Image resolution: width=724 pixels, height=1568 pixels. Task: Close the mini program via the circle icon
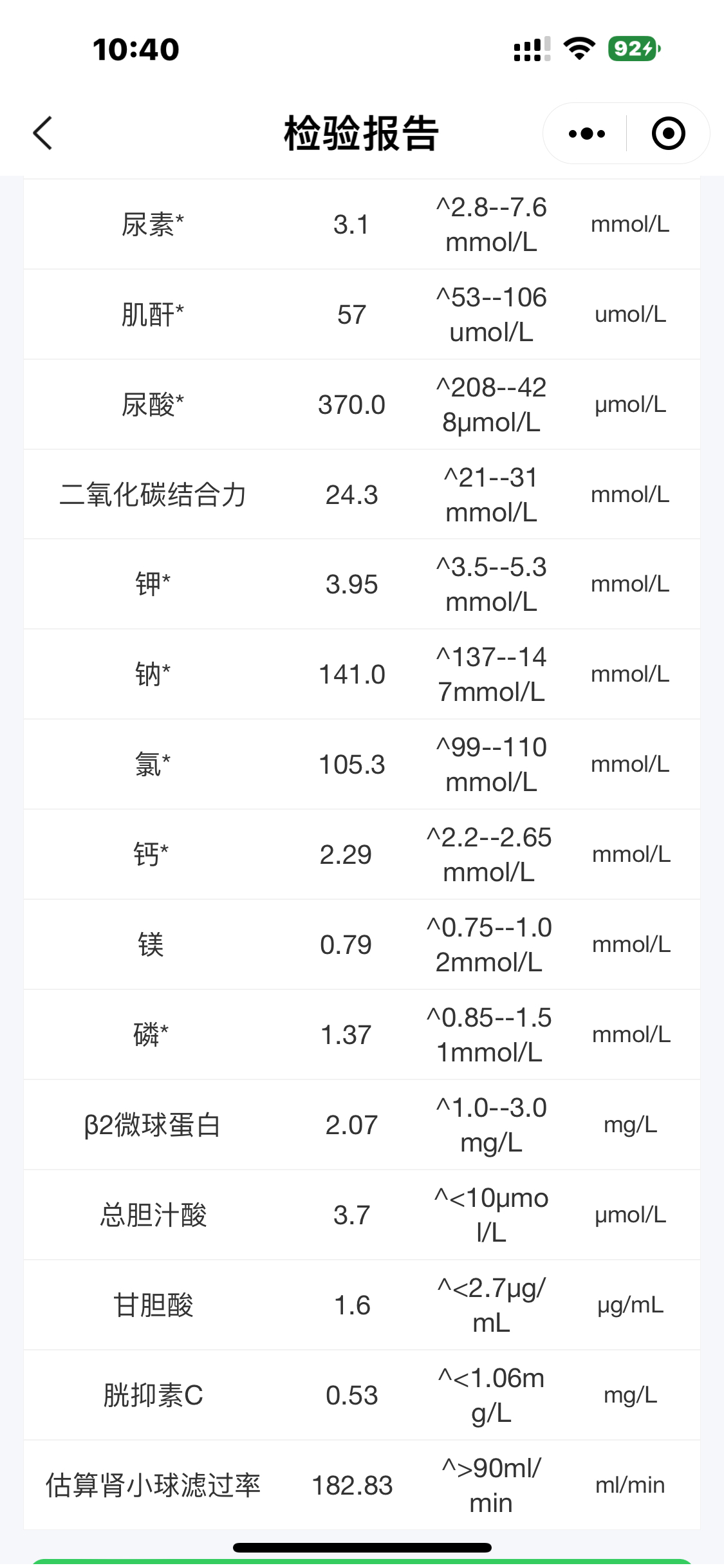668,133
